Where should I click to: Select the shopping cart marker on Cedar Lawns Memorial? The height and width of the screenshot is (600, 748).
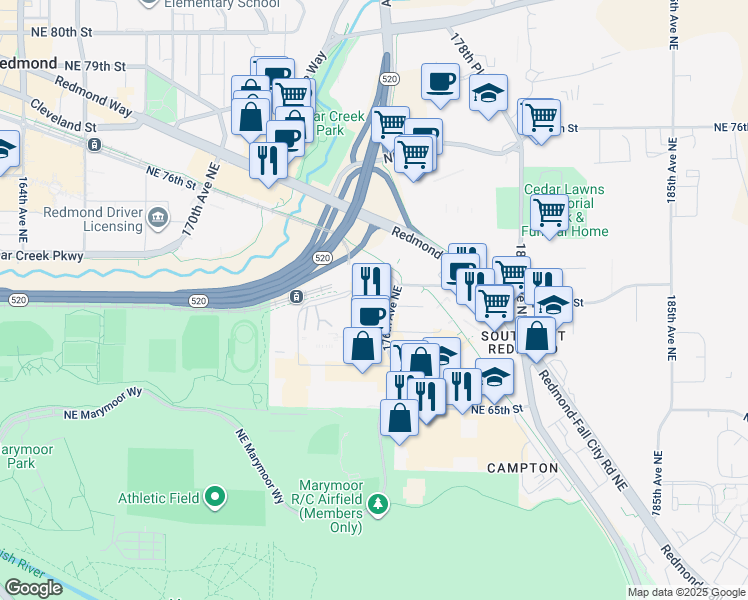tap(549, 215)
